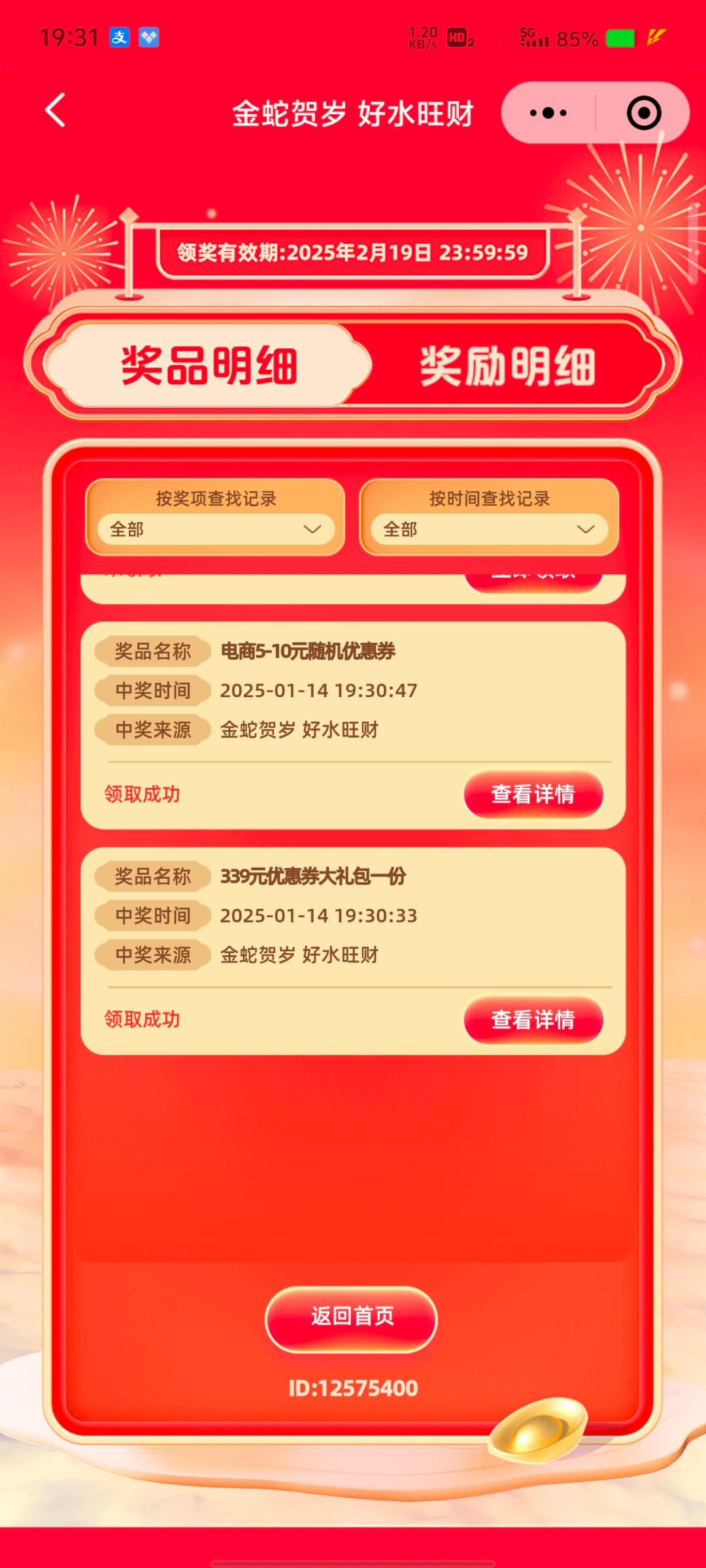706x1568 pixels.
Task: Select the 奖品明细 tab
Action: coord(209,366)
